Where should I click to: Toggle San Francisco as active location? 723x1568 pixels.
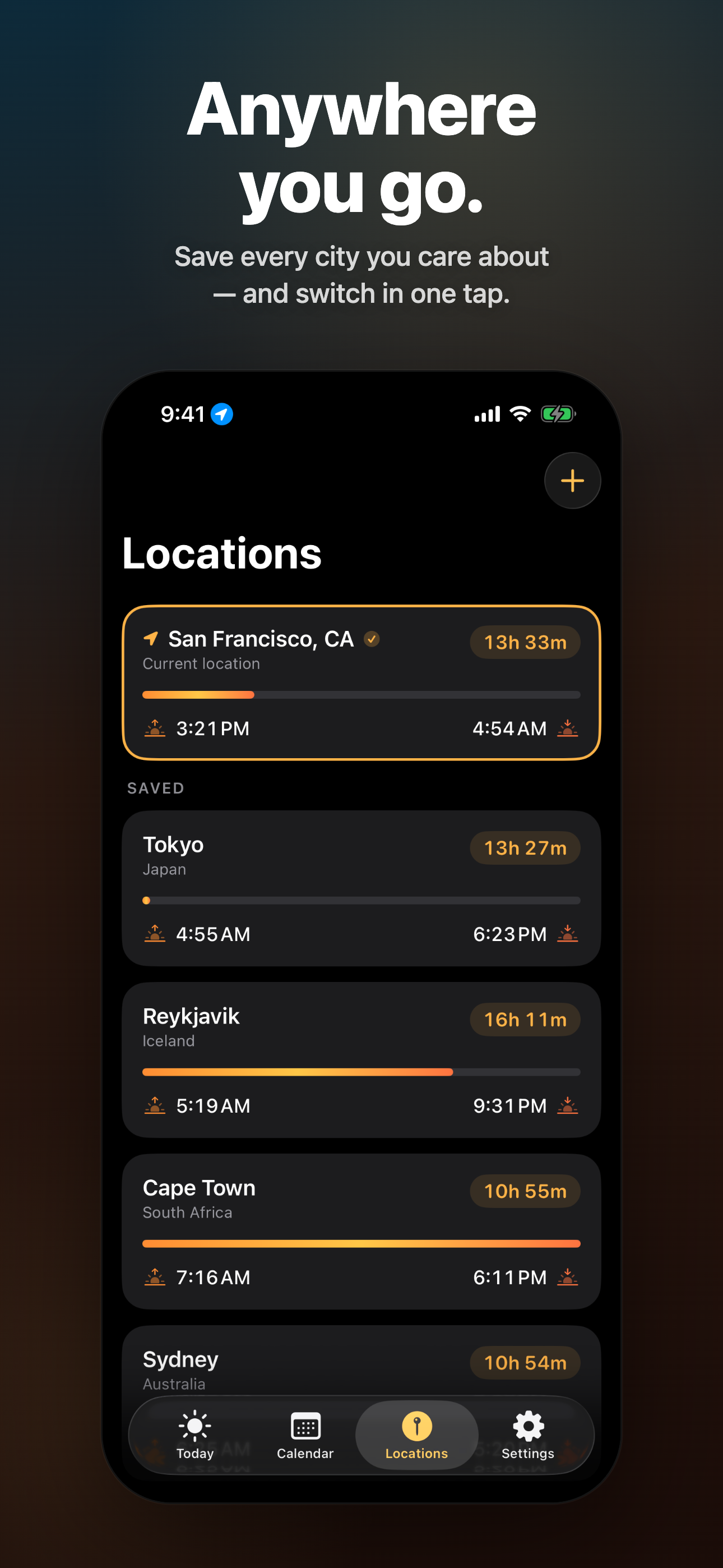coord(361,682)
